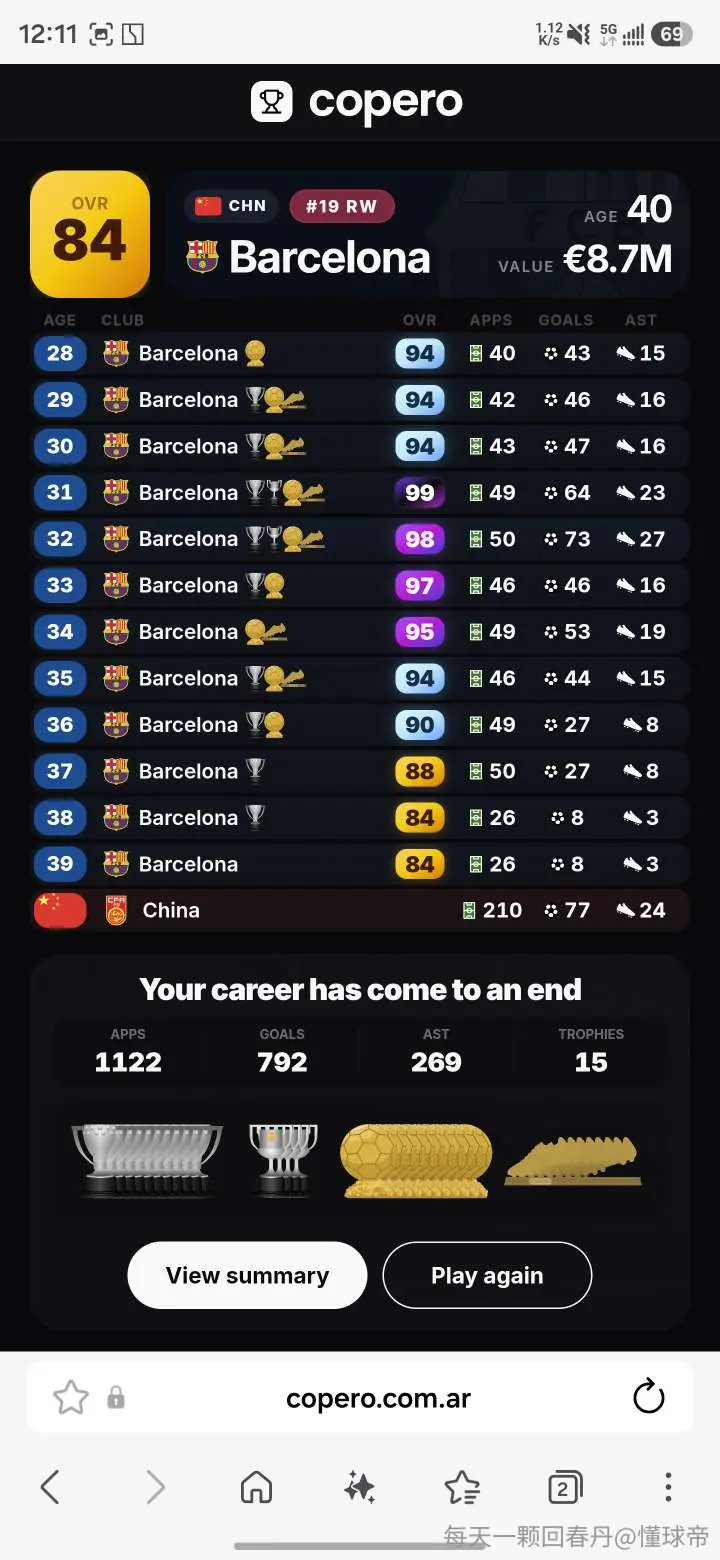The image size is (720, 1560).
Task: View the two open tabs
Action: click(565, 1488)
